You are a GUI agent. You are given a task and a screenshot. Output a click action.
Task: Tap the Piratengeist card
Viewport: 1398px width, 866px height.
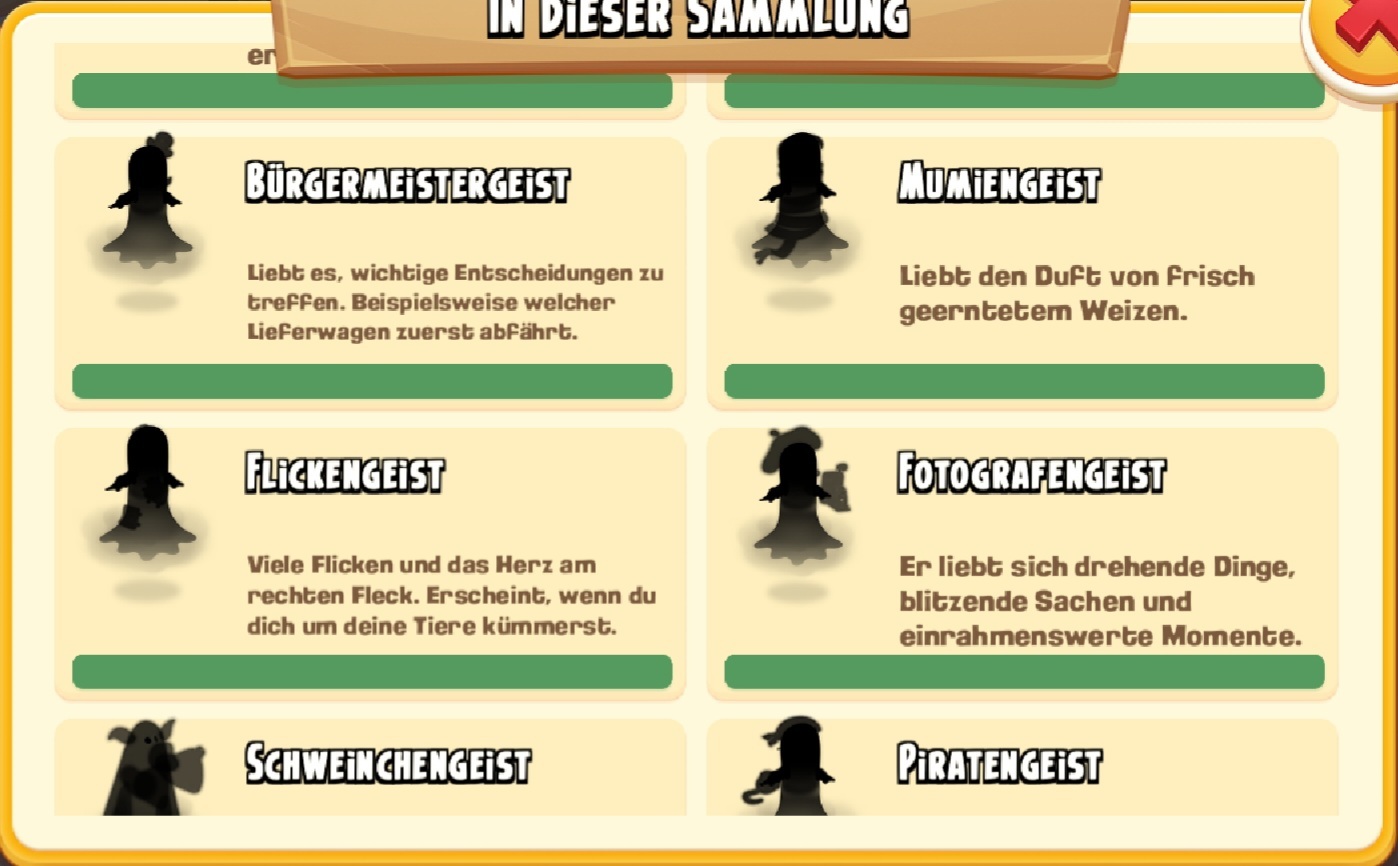point(1022,768)
